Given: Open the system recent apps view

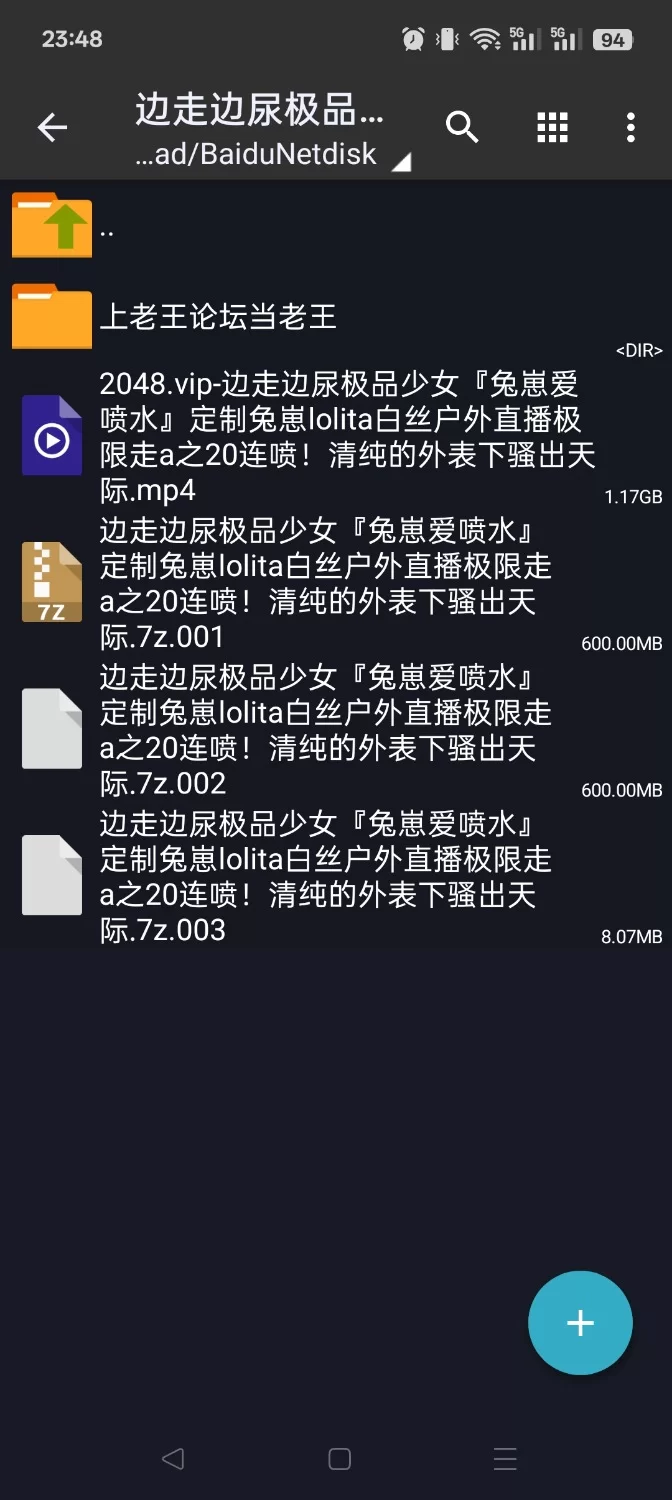Looking at the screenshot, I should (x=505, y=1459).
